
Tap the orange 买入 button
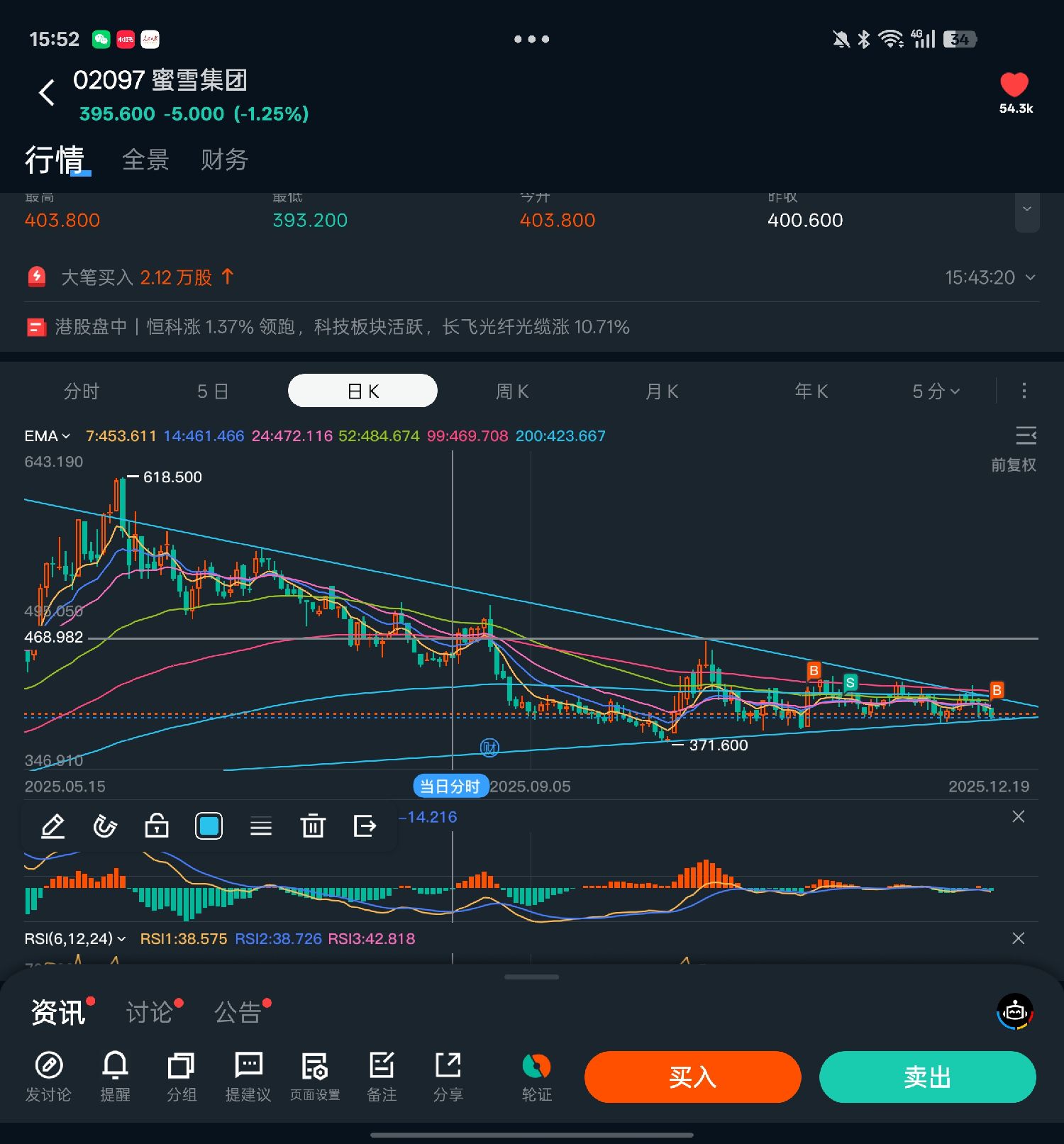[692, 1077]
